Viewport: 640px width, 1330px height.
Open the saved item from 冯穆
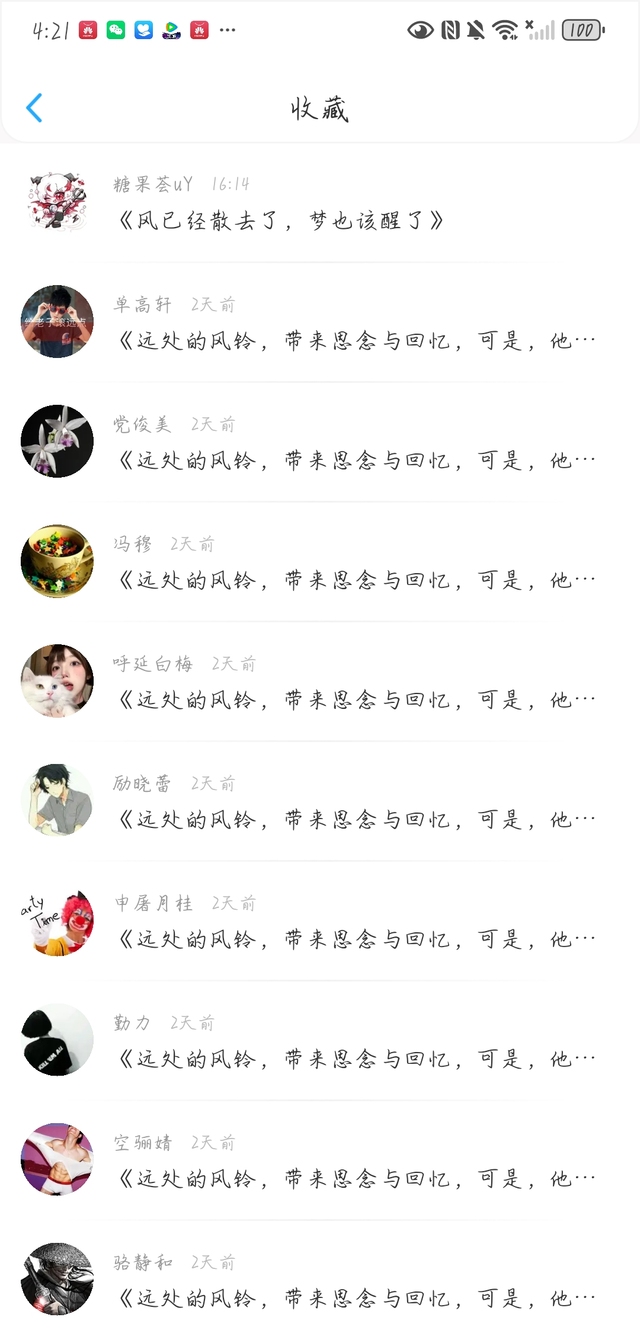[355, 580]
